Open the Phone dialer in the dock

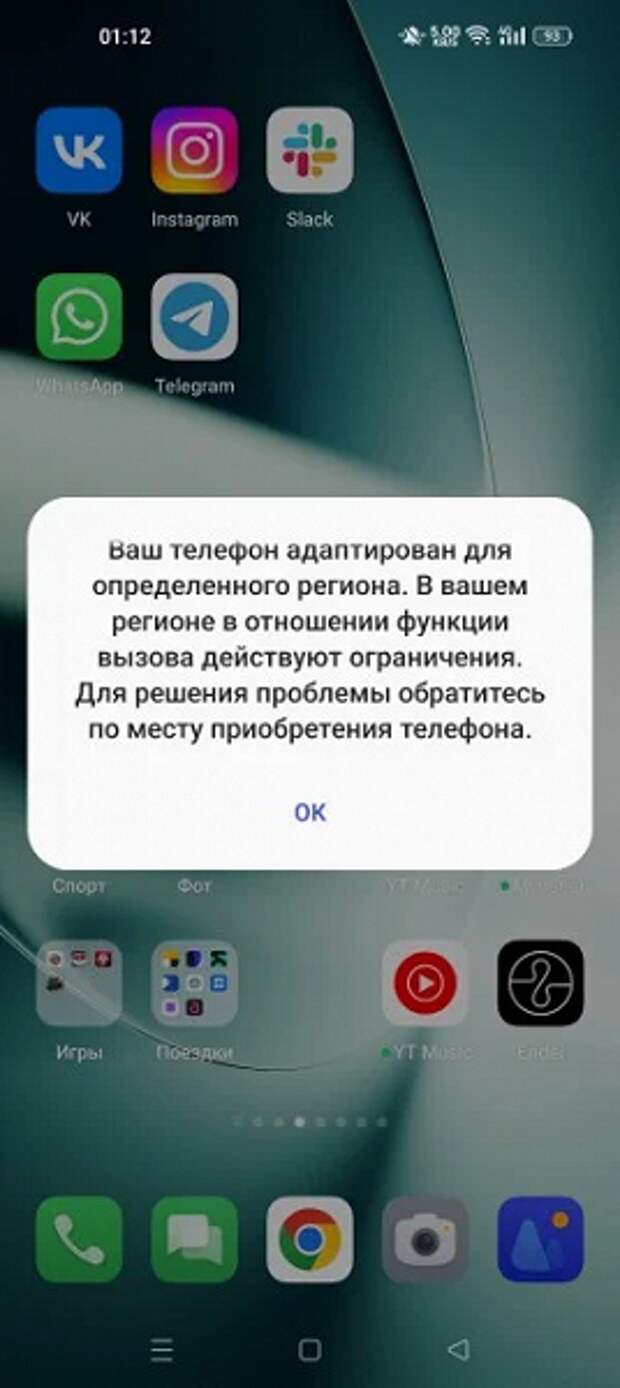pos(79,1240)
